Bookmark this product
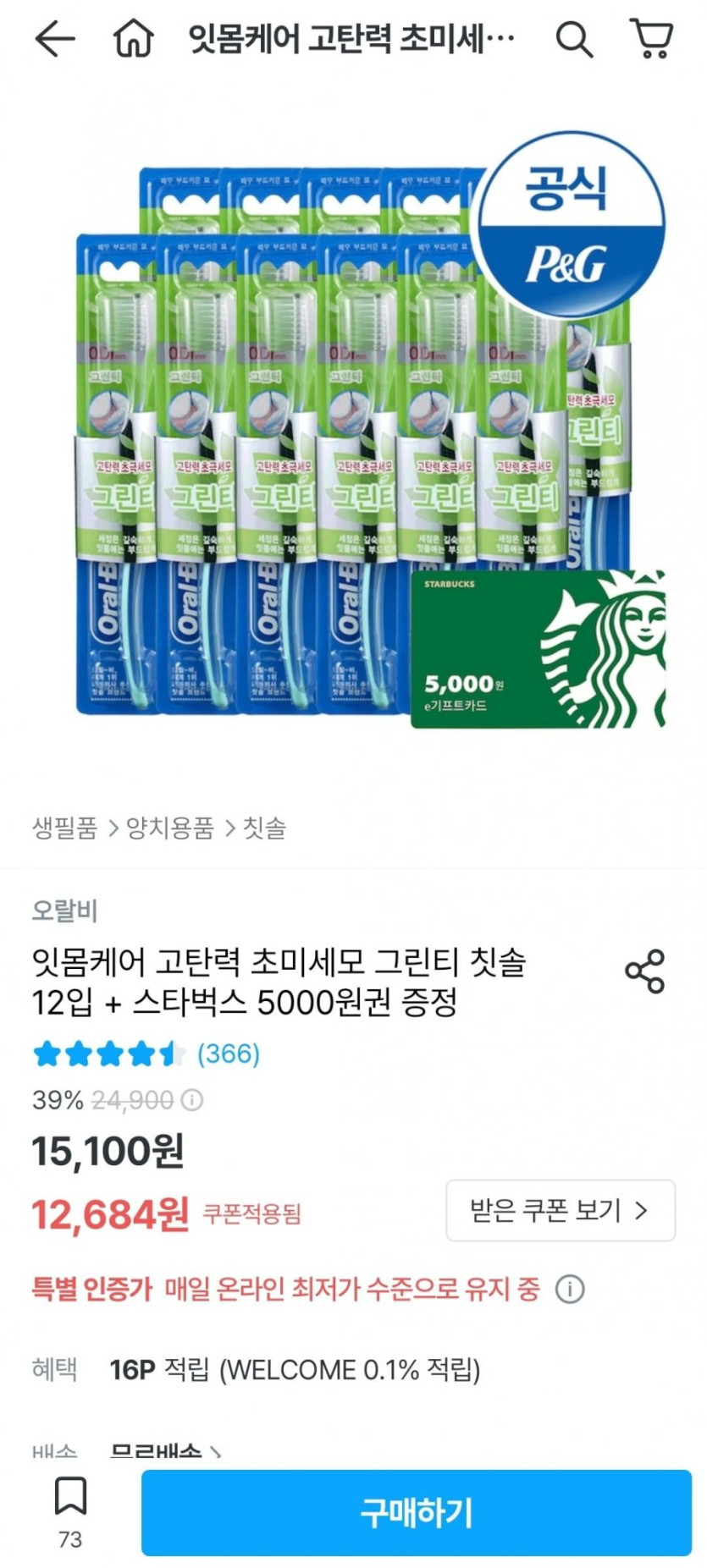The image size is (707, 1568). pos(70,1511)
